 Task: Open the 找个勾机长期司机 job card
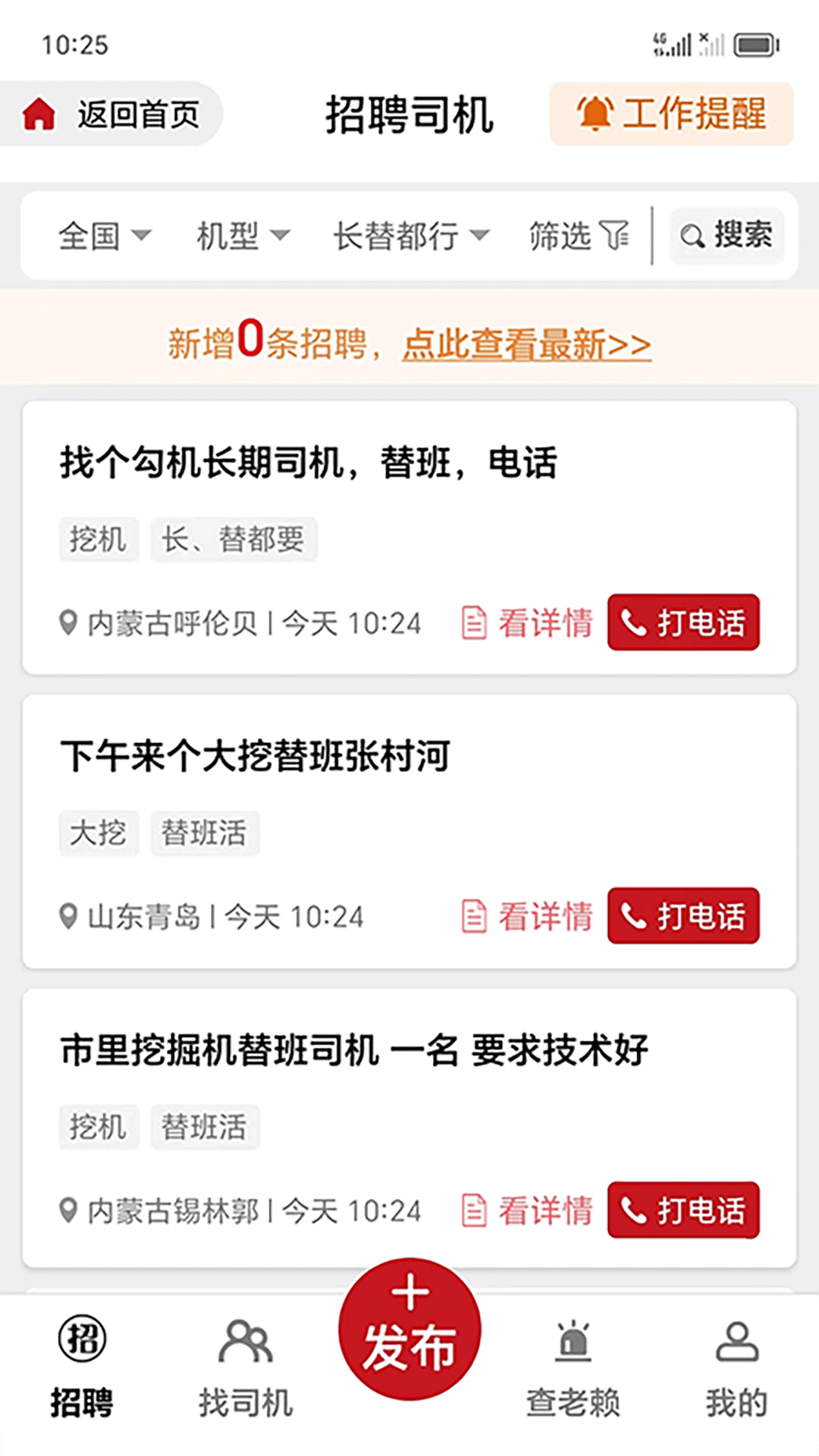[309, 463]
